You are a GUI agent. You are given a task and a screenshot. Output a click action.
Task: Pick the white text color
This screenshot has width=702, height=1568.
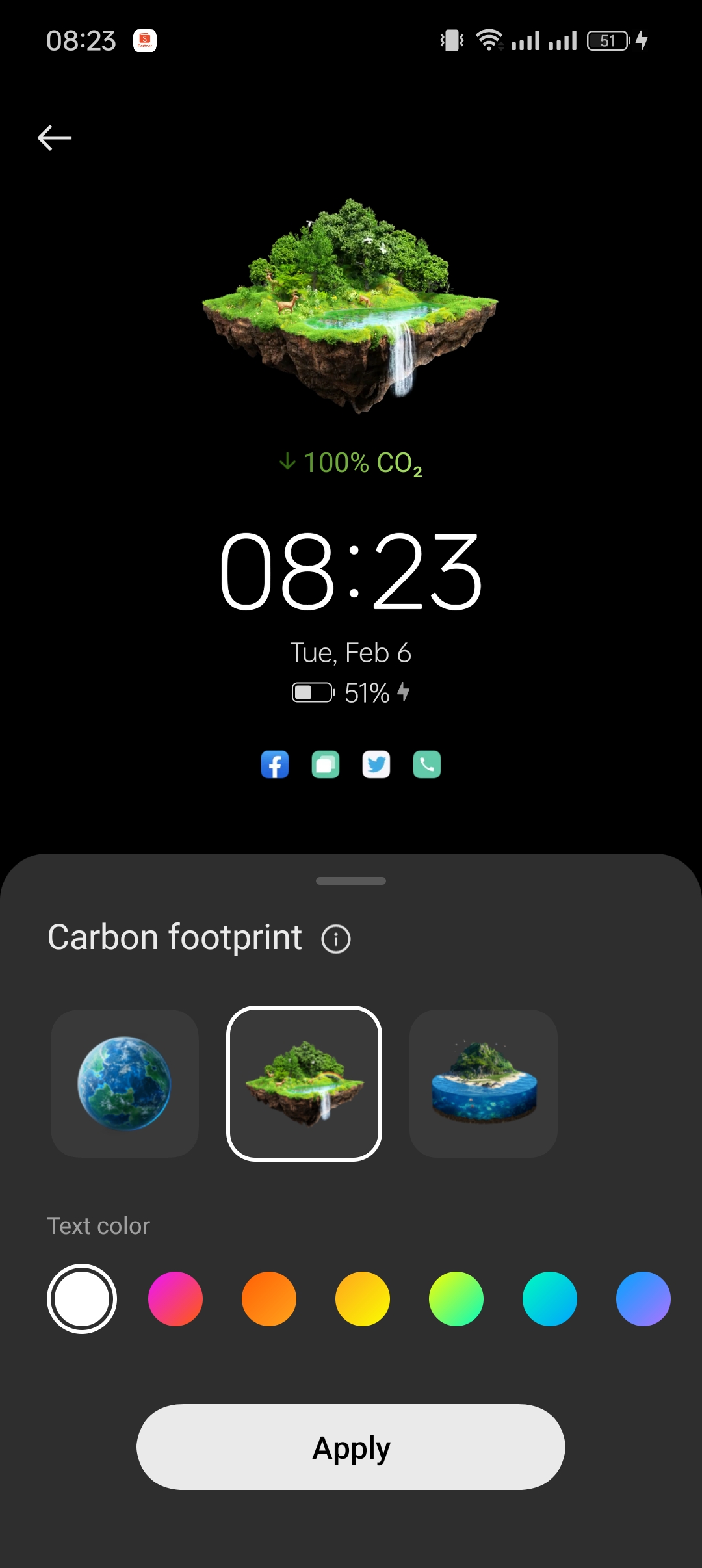(x=82, y=1299)
